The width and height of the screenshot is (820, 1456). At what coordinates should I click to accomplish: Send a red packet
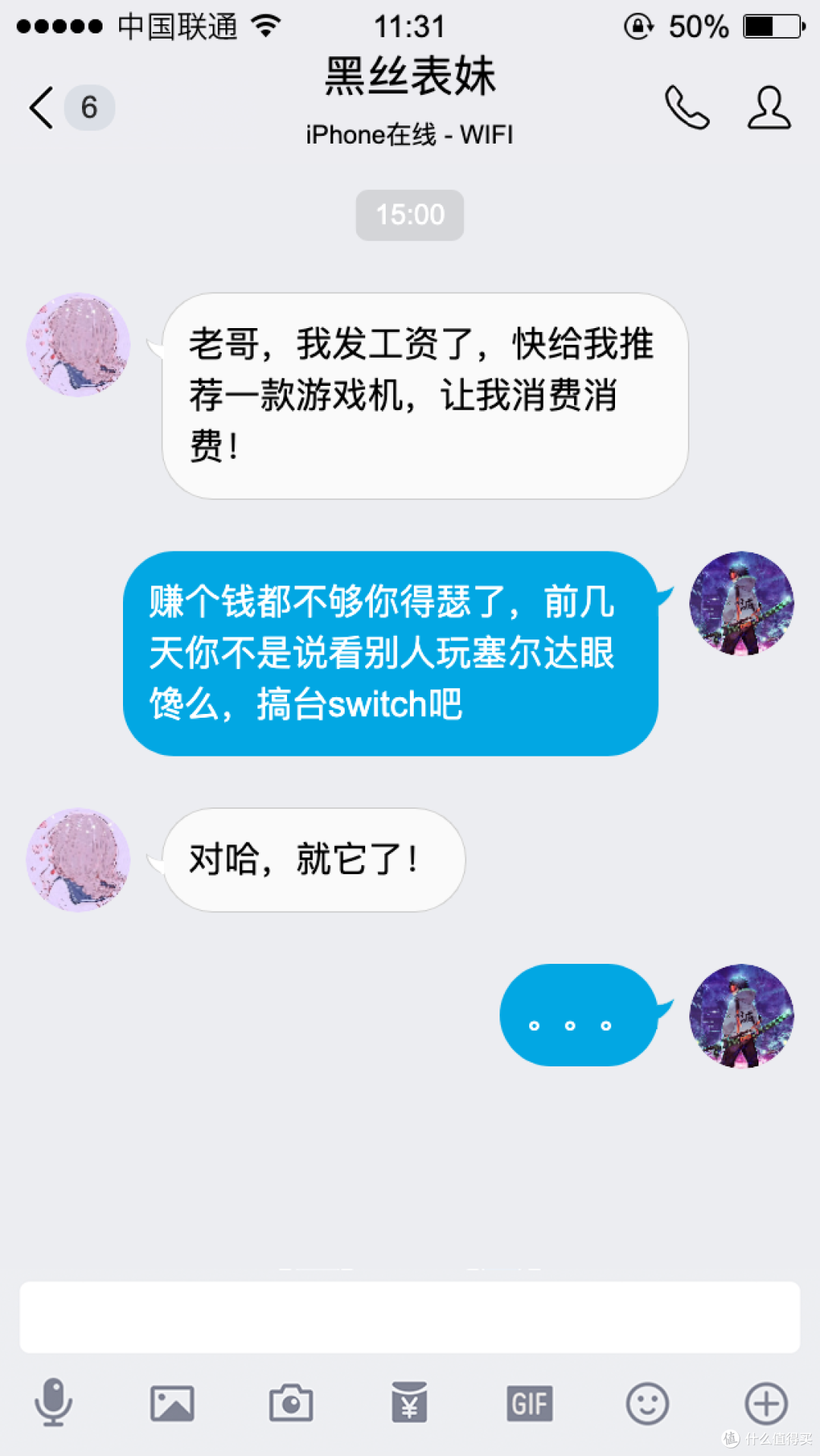pos(409,1402)
